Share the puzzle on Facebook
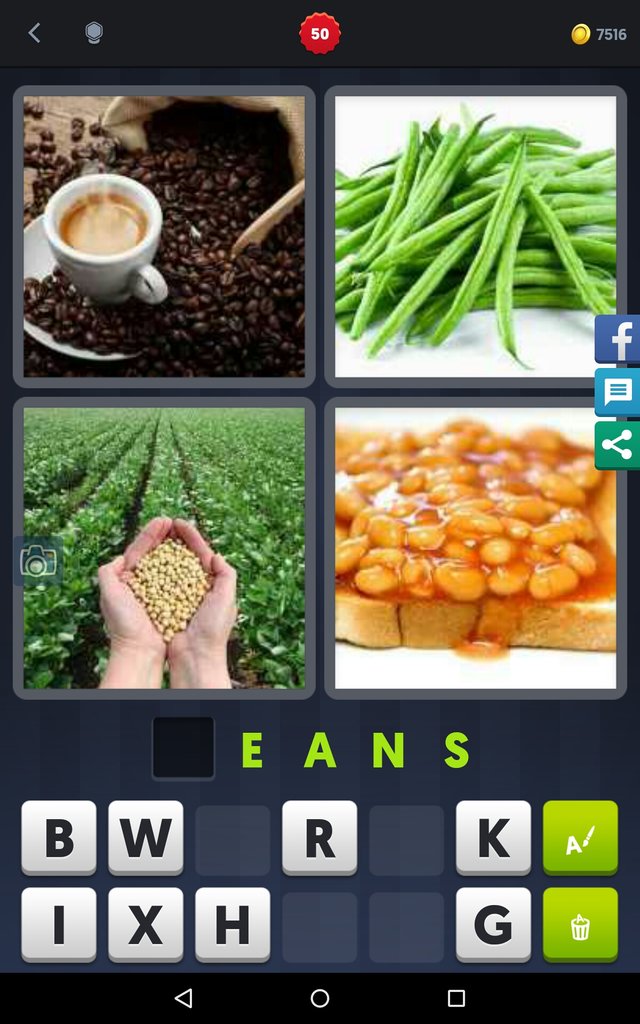The image size is (640, 1024). coord(618,340)
